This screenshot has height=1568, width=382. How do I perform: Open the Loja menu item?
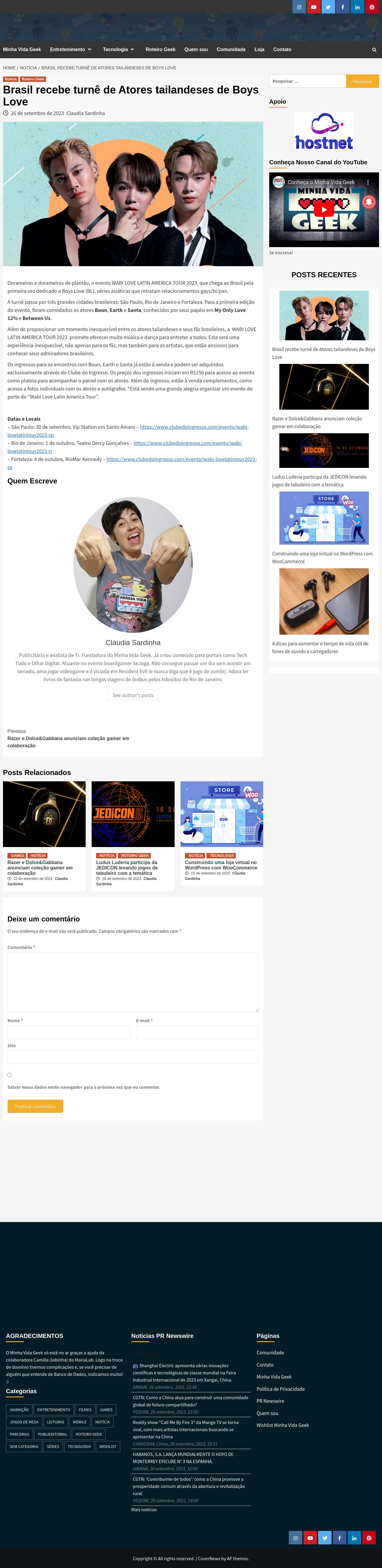click(259, 50)
